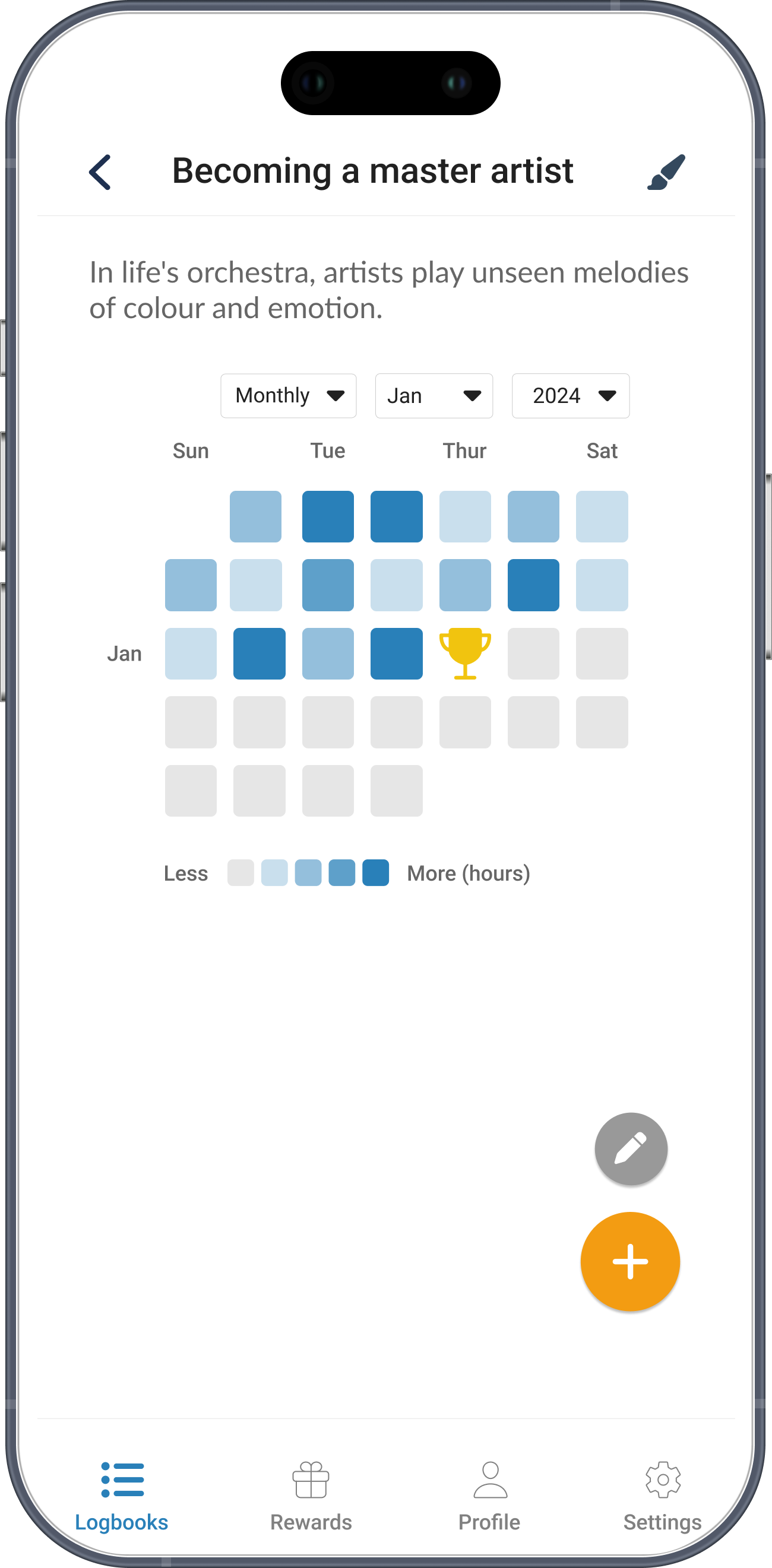Tap the gold trophy day cell

click(464, 653)
